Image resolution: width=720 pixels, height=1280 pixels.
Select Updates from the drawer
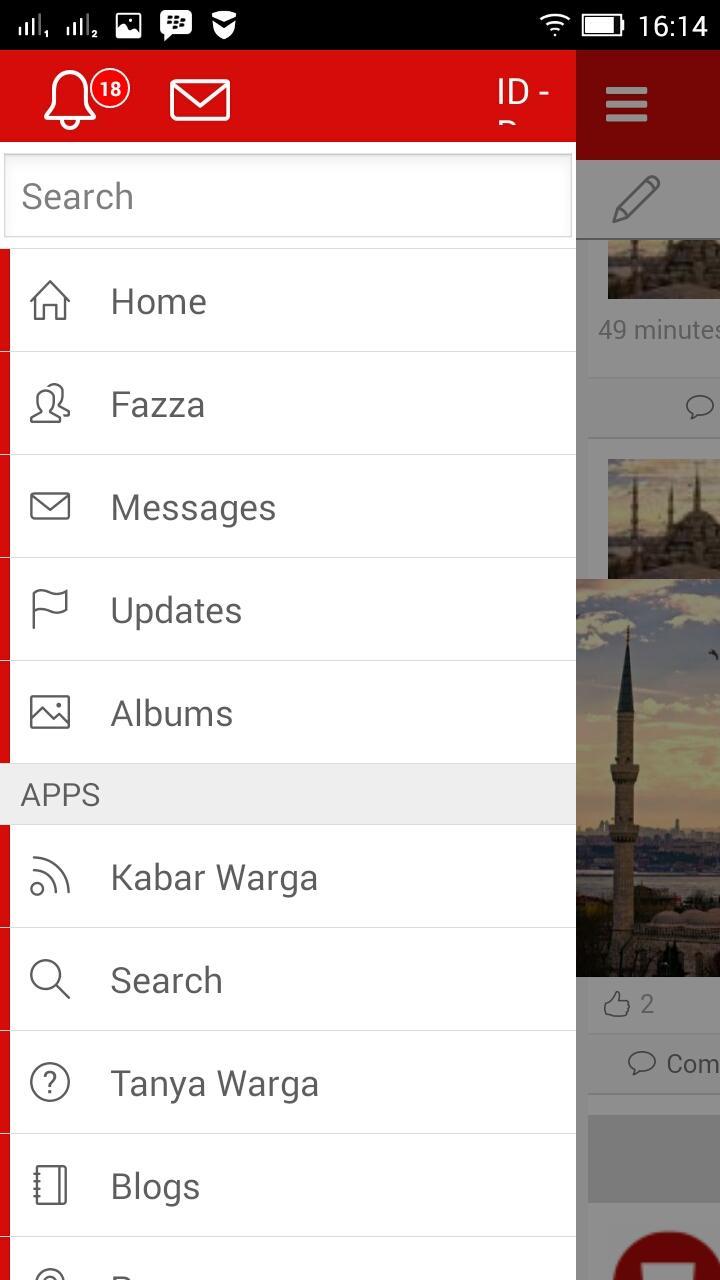[290, 610]
